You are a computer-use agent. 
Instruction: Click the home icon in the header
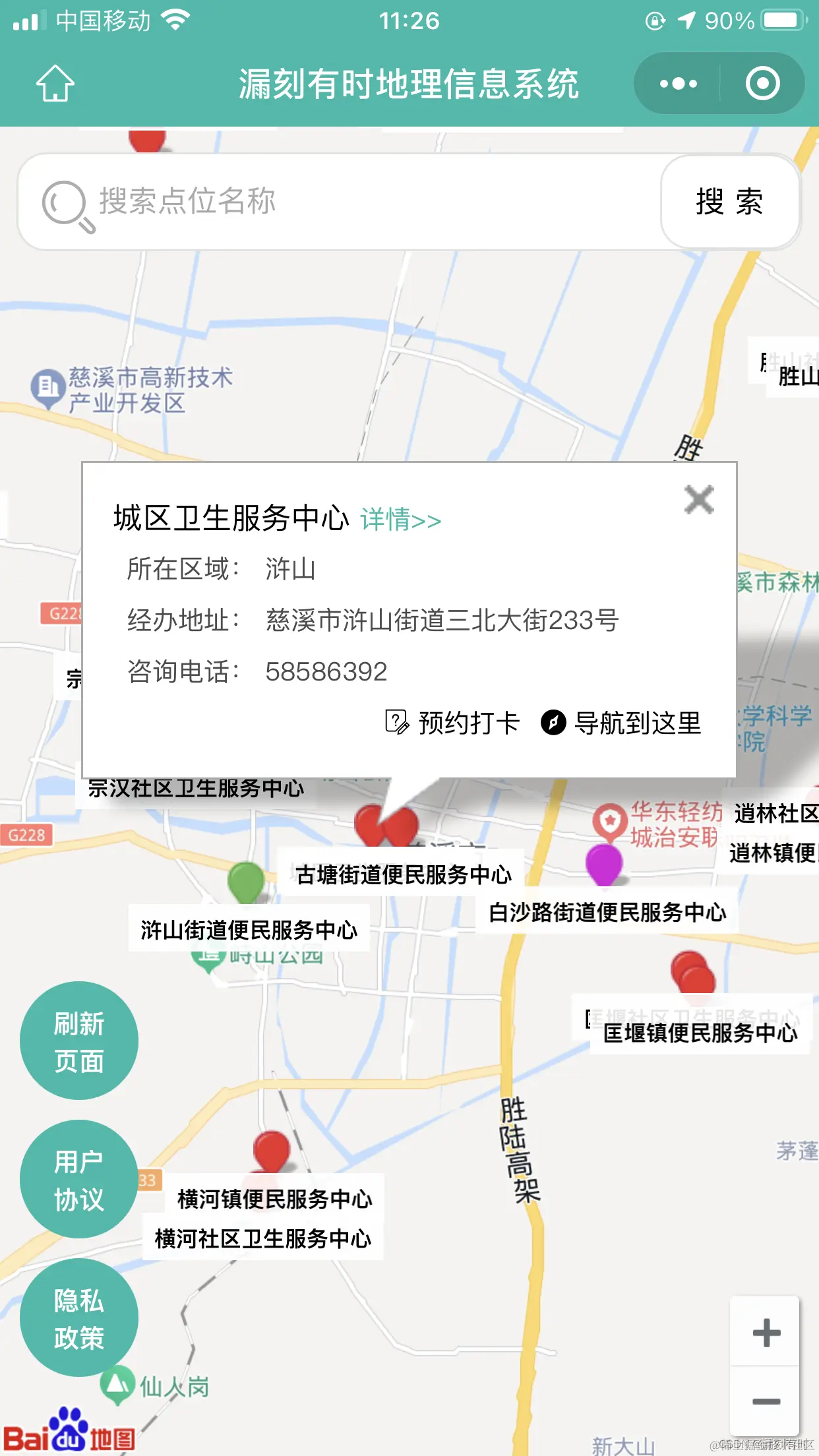click(56, 84)
